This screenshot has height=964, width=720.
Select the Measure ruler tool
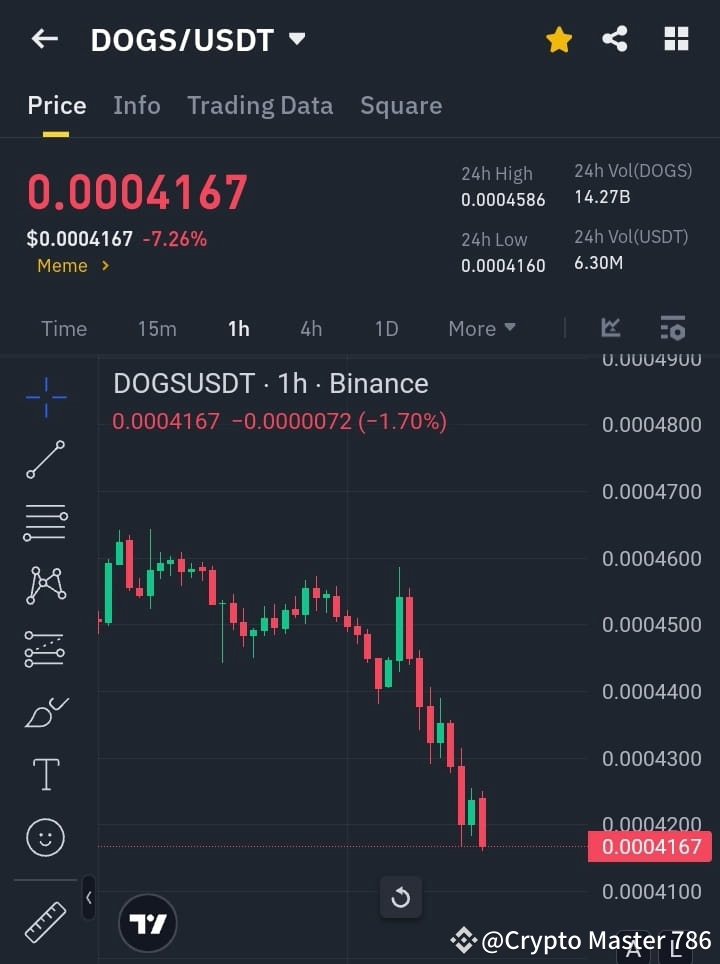(45, 922)
